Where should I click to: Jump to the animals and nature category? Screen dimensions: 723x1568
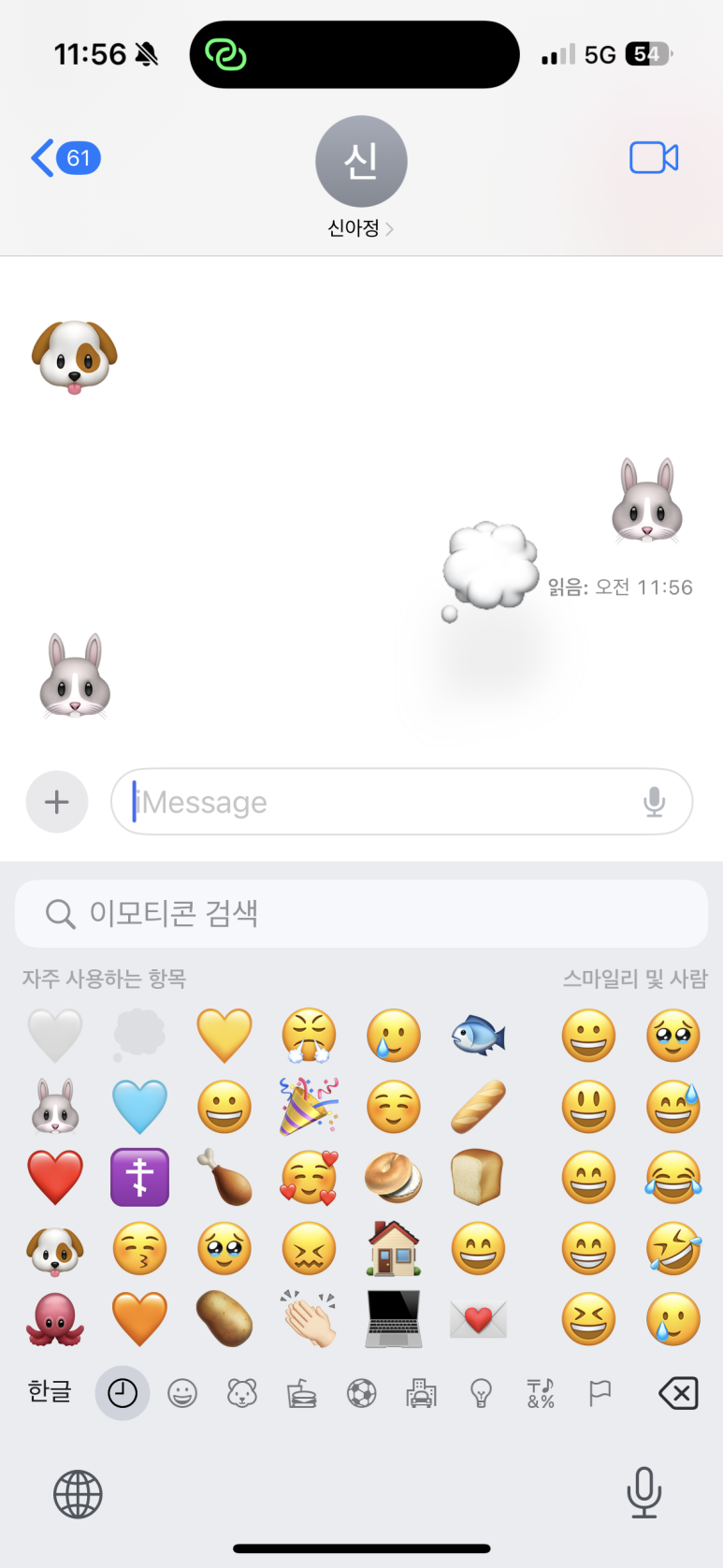coord(242,1394)
